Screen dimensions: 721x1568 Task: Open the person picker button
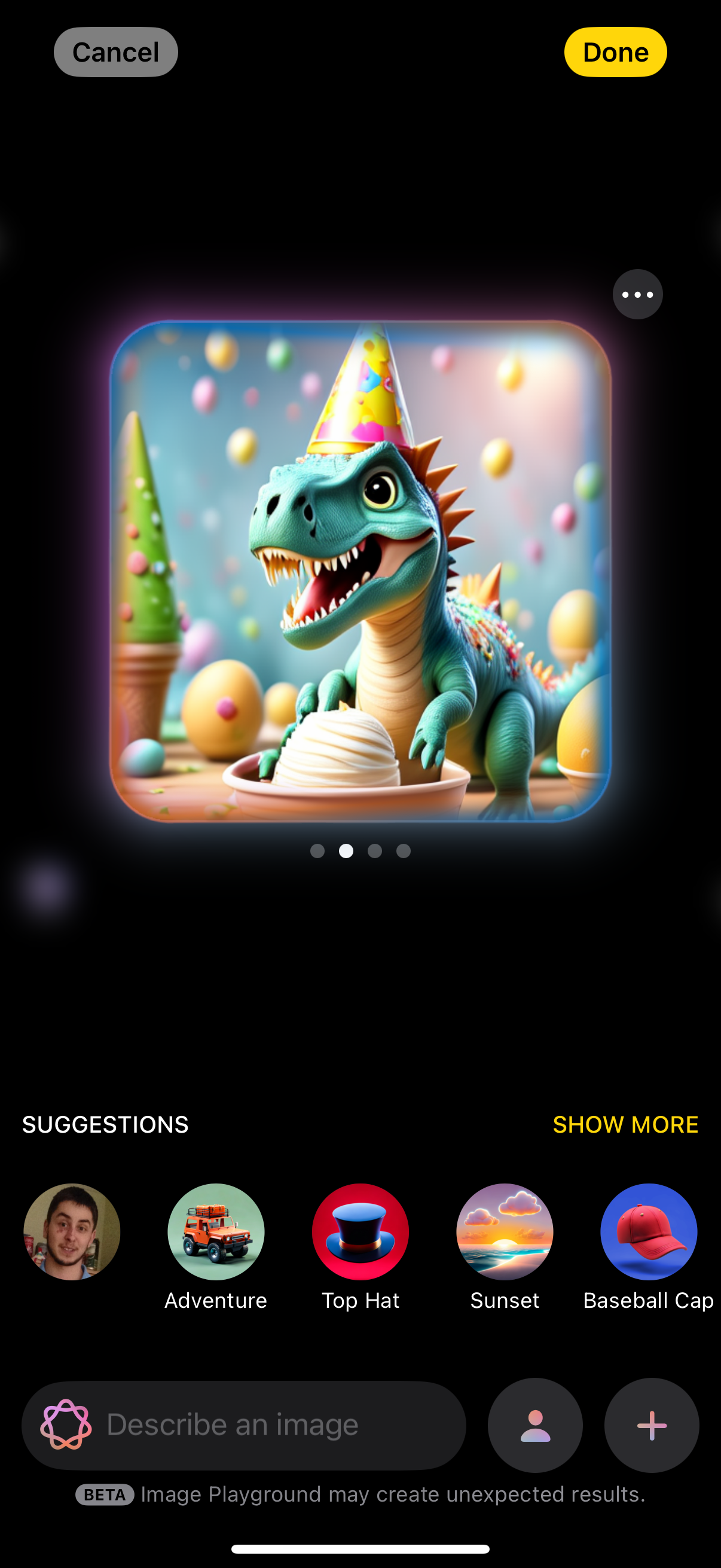click(535, 1425)
